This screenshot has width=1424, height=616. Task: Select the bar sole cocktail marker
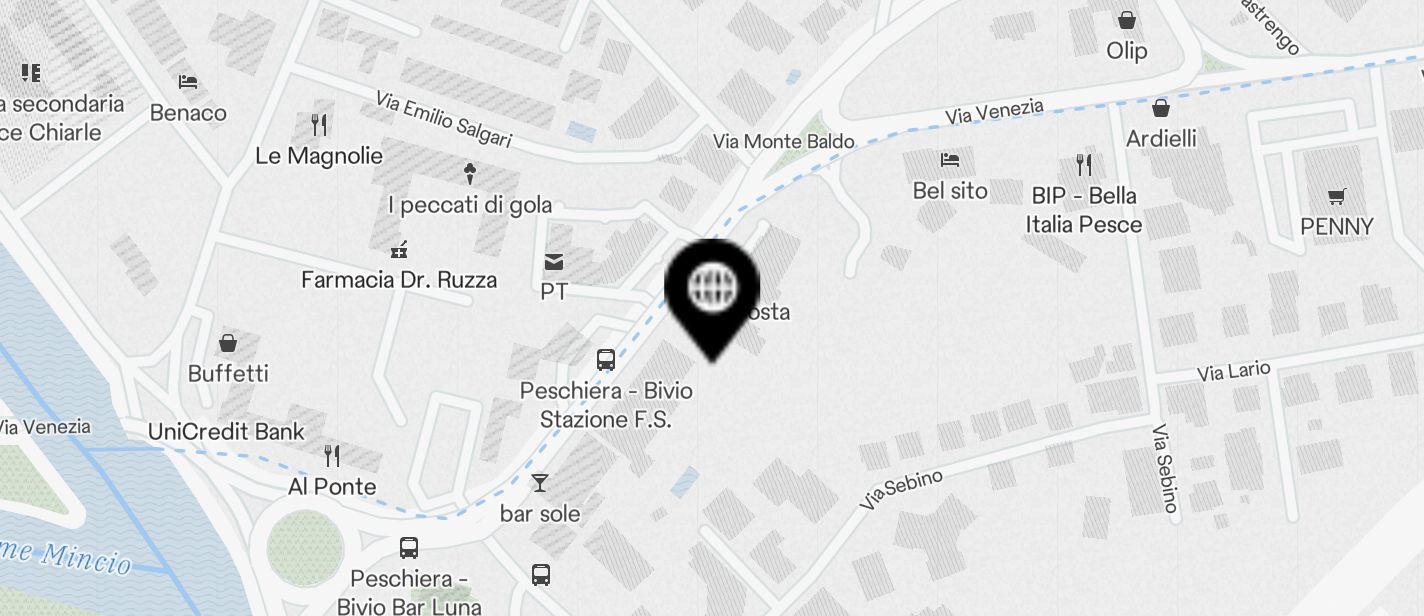pos(540,484)
